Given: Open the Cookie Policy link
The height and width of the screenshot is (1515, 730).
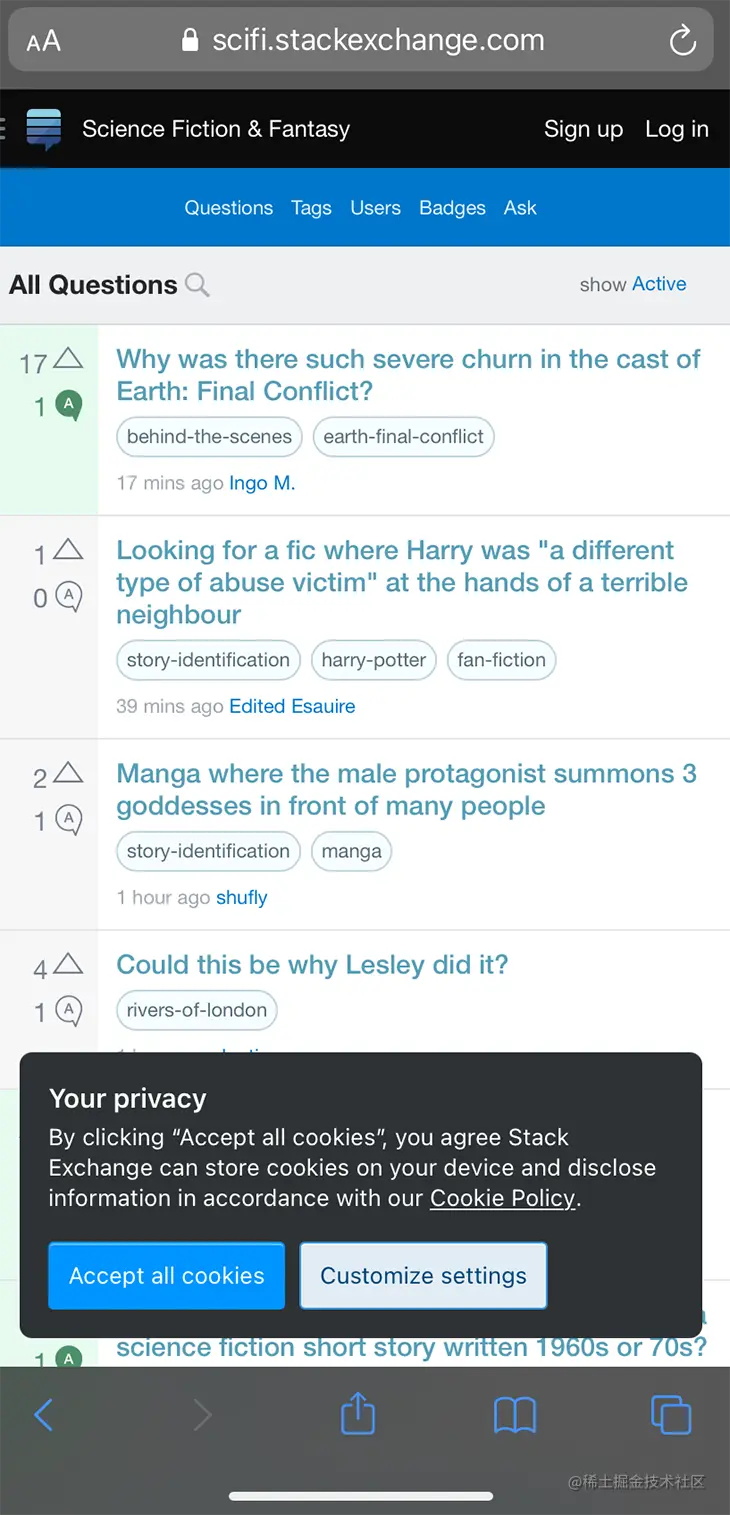Looking at the screenshot, I should pyautogui.click(x=502, y=1198).
